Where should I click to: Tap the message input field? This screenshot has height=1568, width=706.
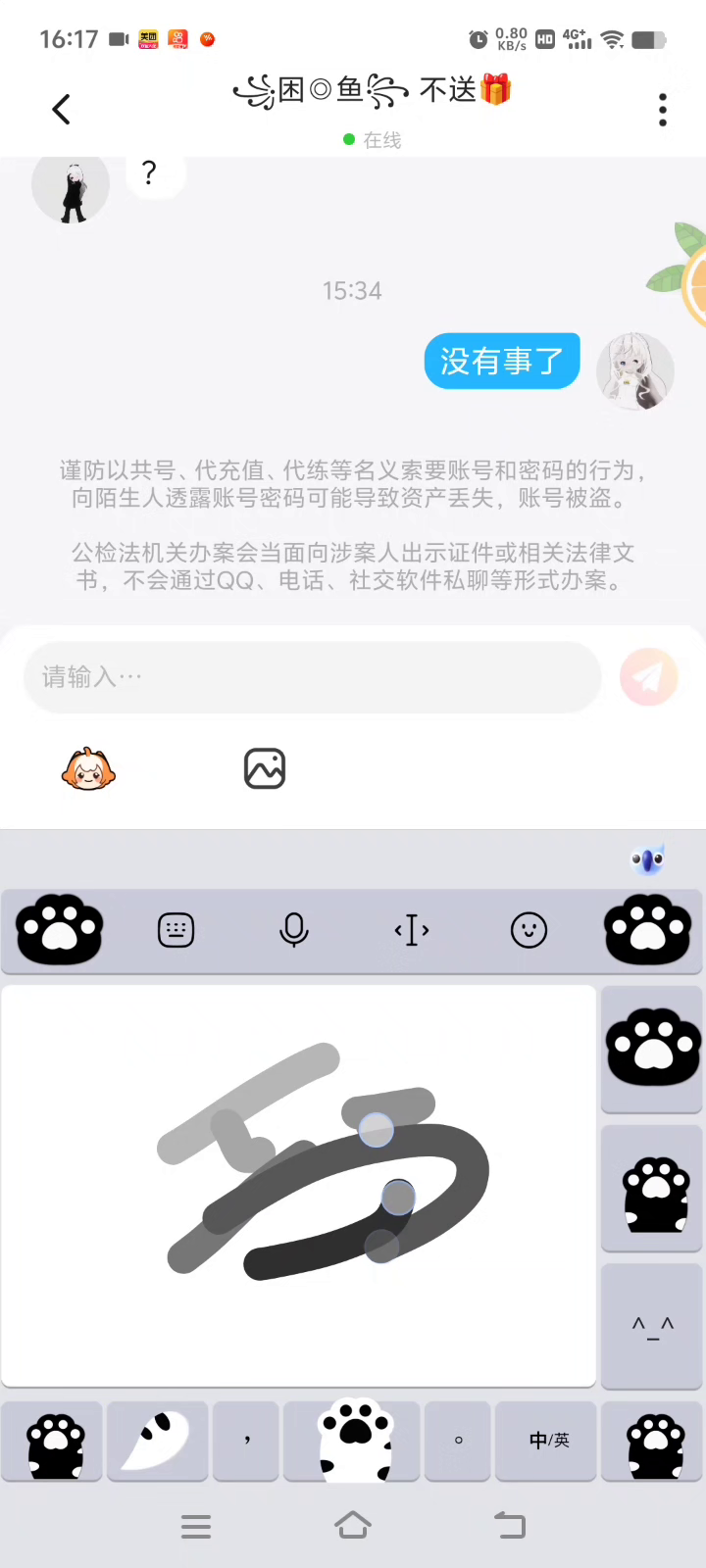(312, 677)
